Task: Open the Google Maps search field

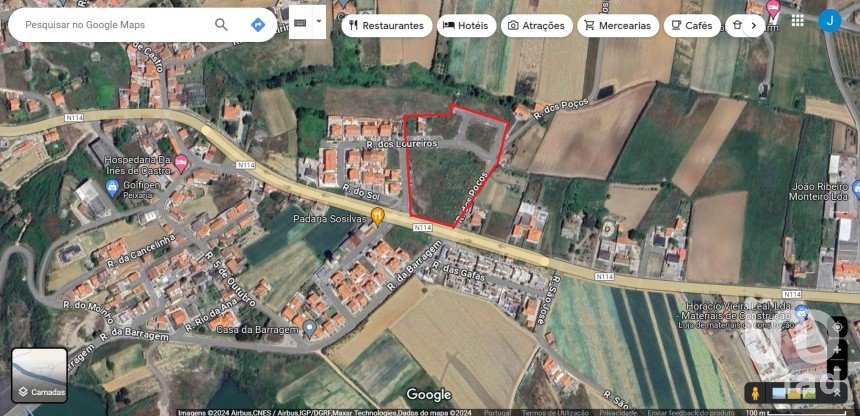Action: pos(110,24)
